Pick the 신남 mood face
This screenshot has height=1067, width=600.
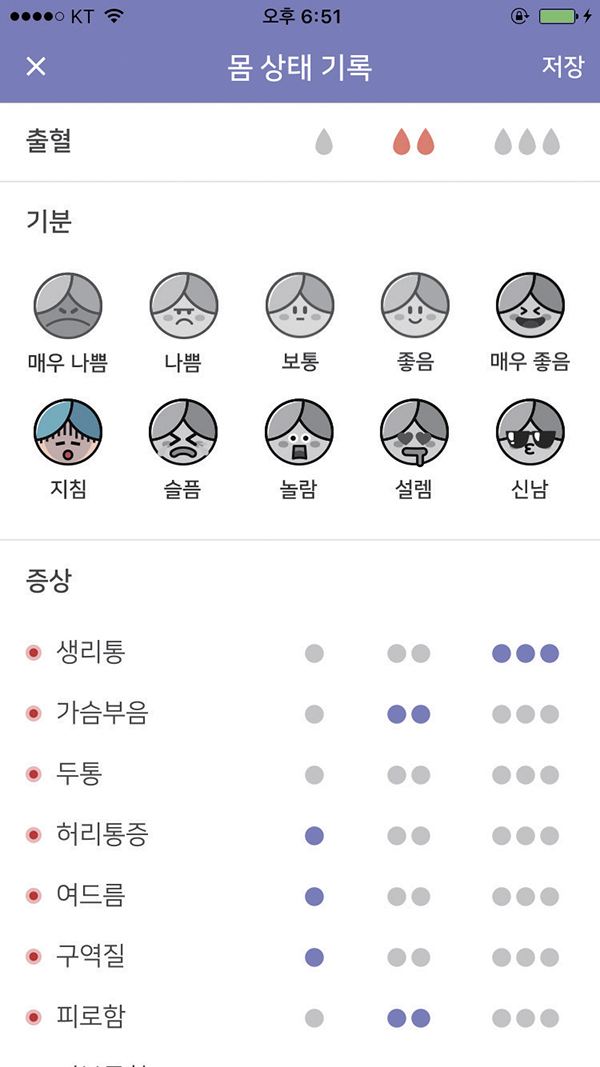coord(530,433)
